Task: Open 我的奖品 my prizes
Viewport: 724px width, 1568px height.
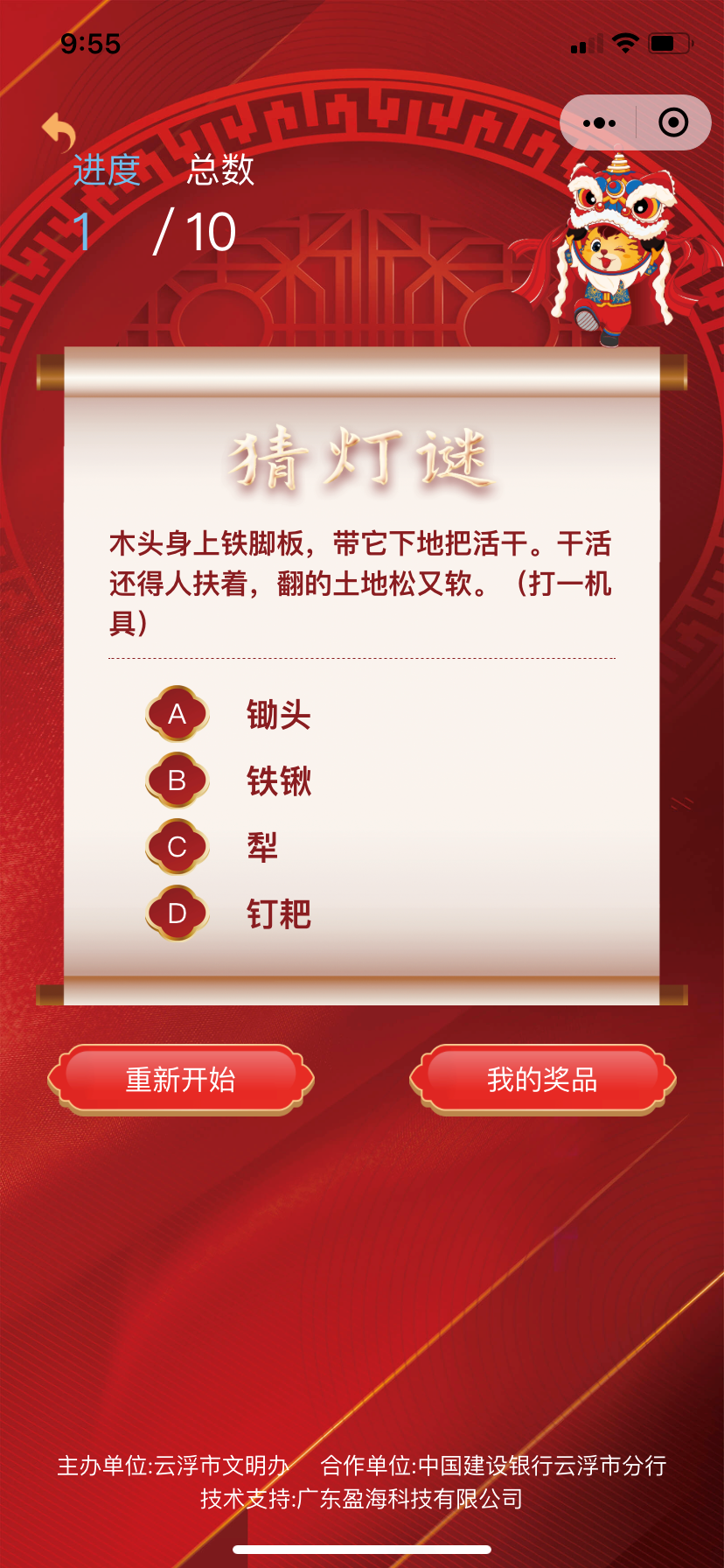Action: tap(542, 1080)
